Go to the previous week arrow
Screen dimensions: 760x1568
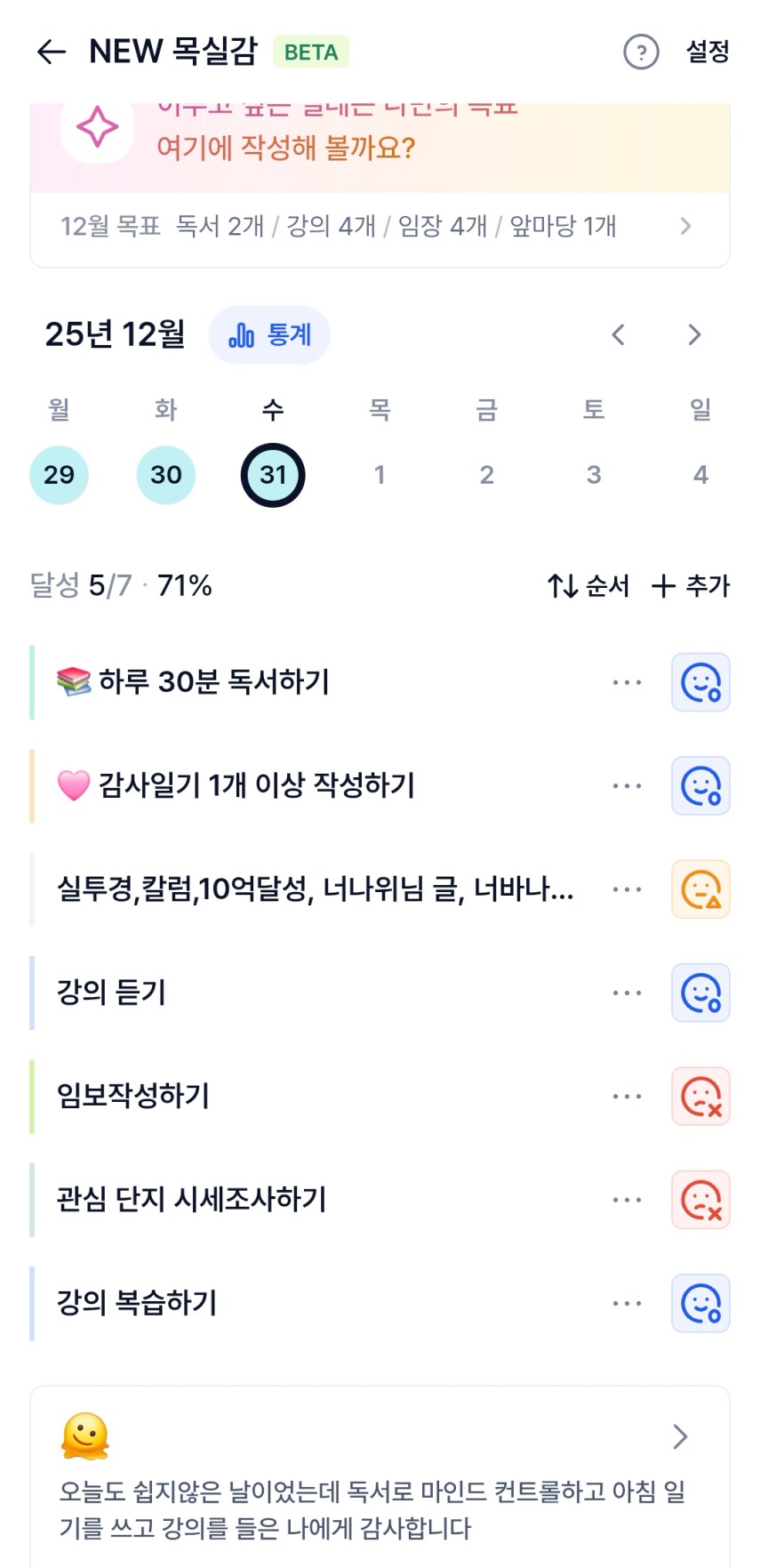[619, 335]
